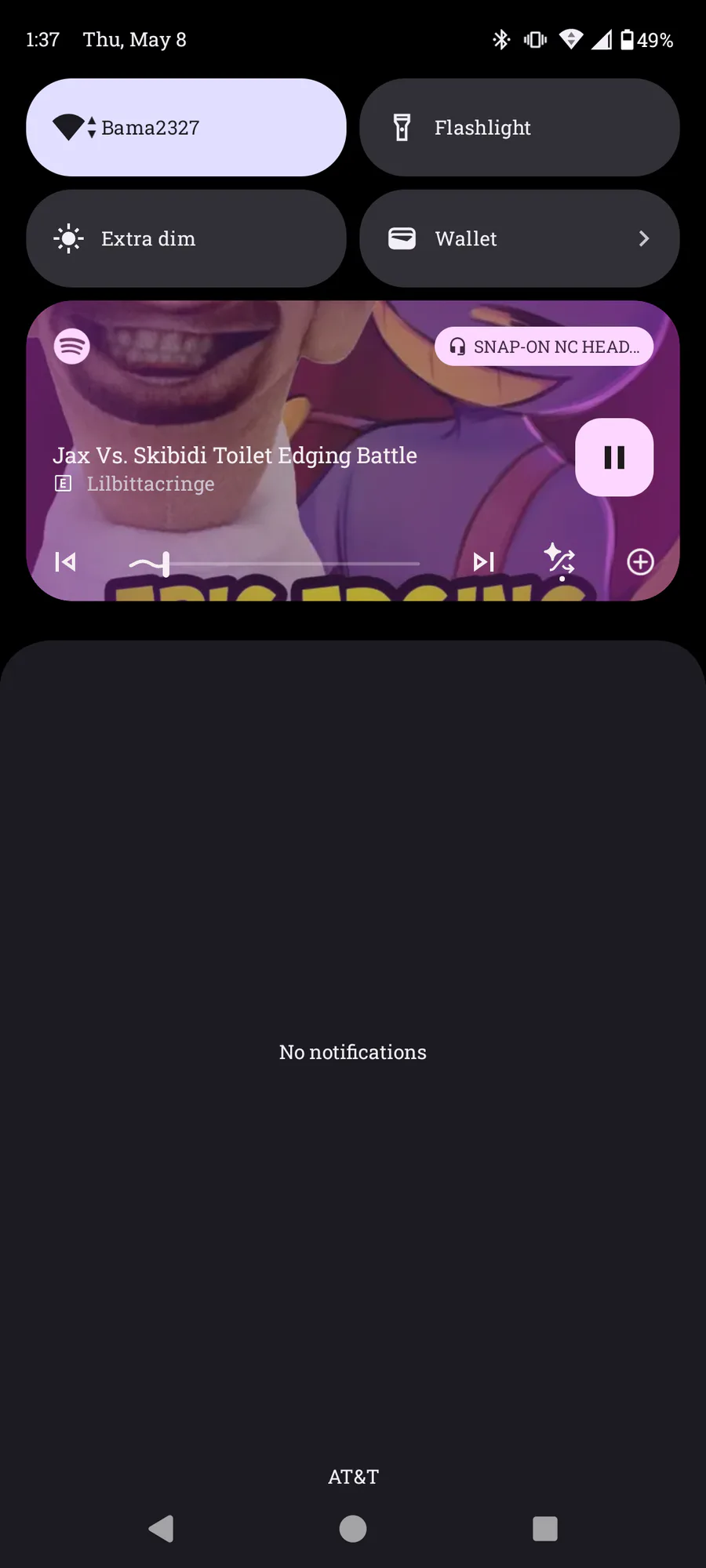Viewport: 706px width, 1568px height.
Task: Tap the system back button
Action: click(x=161, y=1528)
